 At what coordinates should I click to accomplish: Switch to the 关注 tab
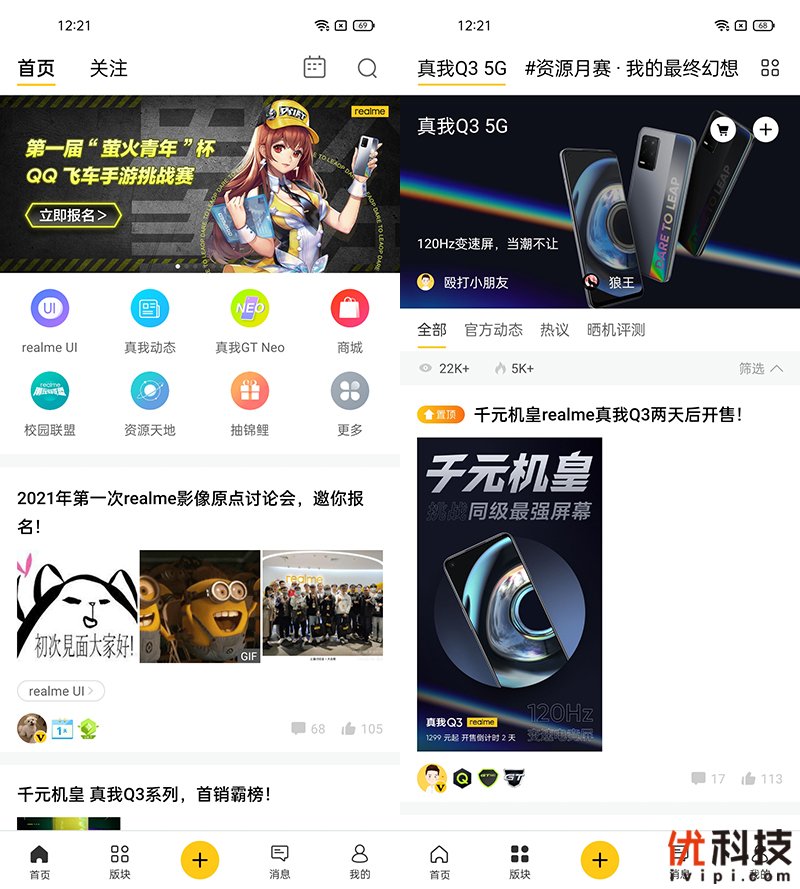(108, 68)
